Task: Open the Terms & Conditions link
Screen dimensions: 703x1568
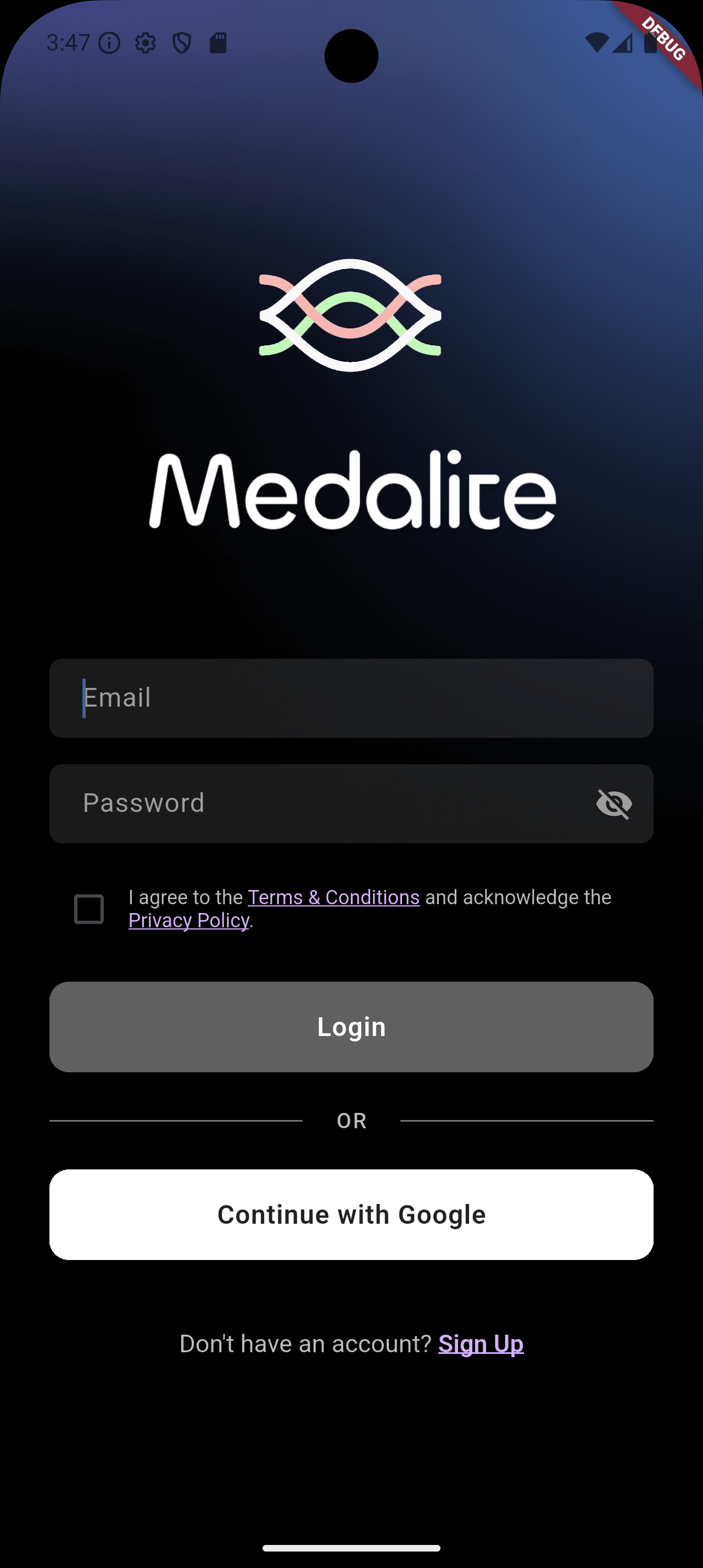Action: (333, 897)
